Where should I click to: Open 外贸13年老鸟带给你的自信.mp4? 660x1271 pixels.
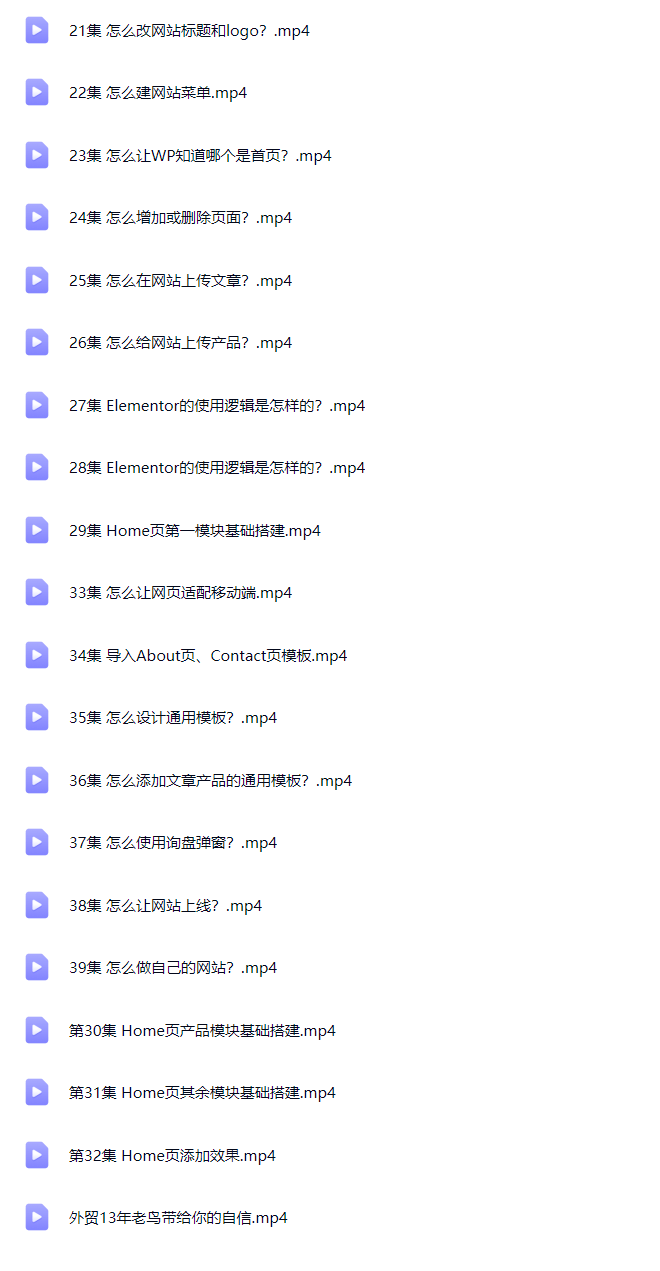click(x=178, y=1218)
